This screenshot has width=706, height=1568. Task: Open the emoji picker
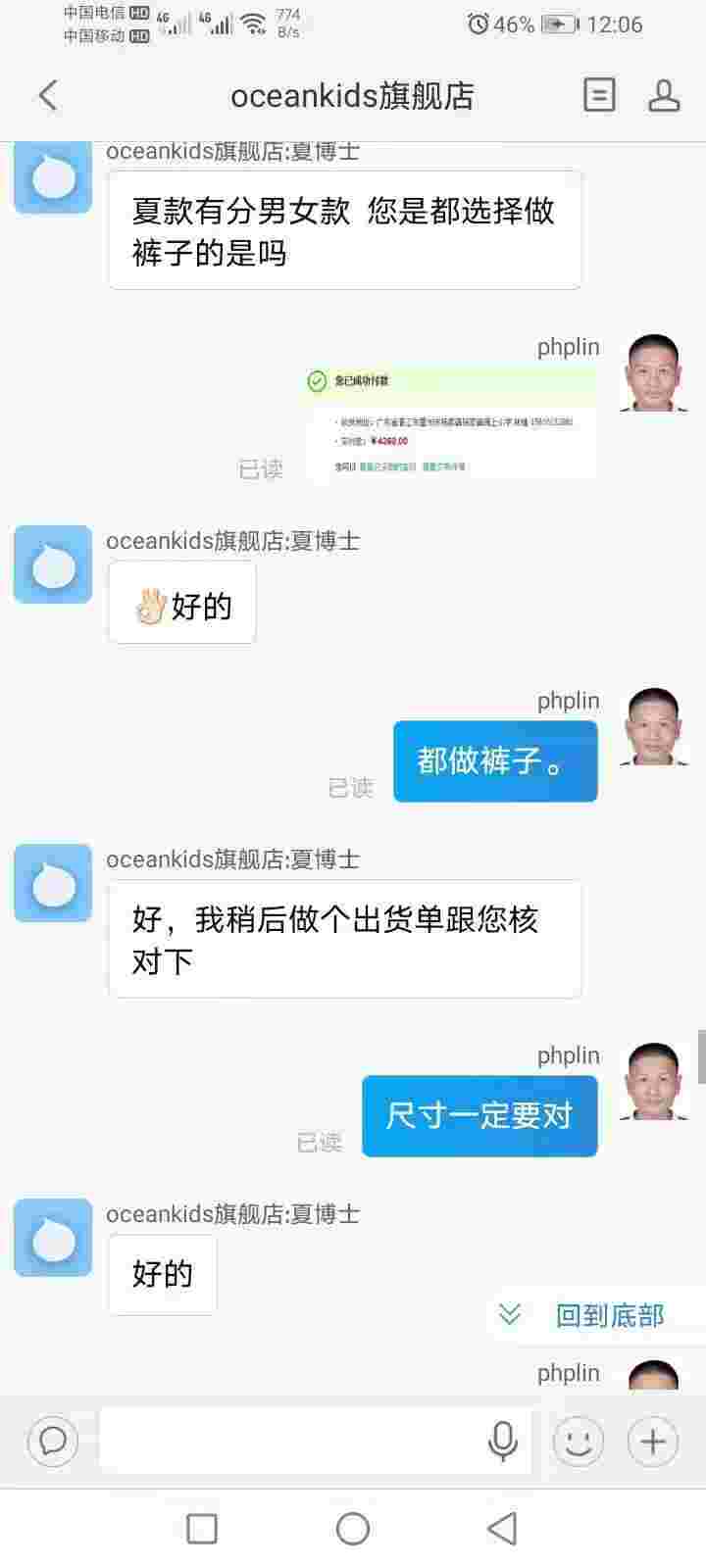click(x=579, y=1441)
